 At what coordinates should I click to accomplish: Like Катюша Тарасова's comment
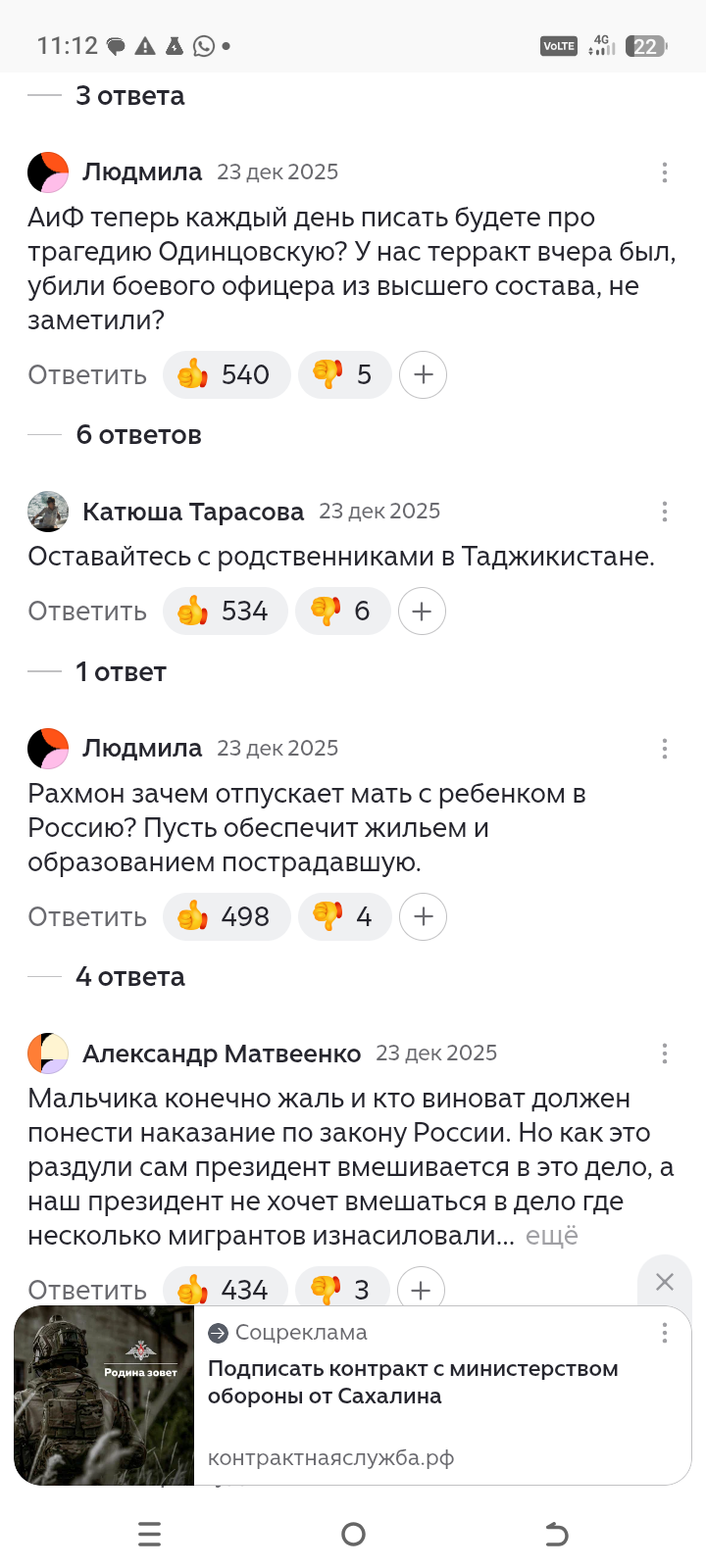coord(226,612)
